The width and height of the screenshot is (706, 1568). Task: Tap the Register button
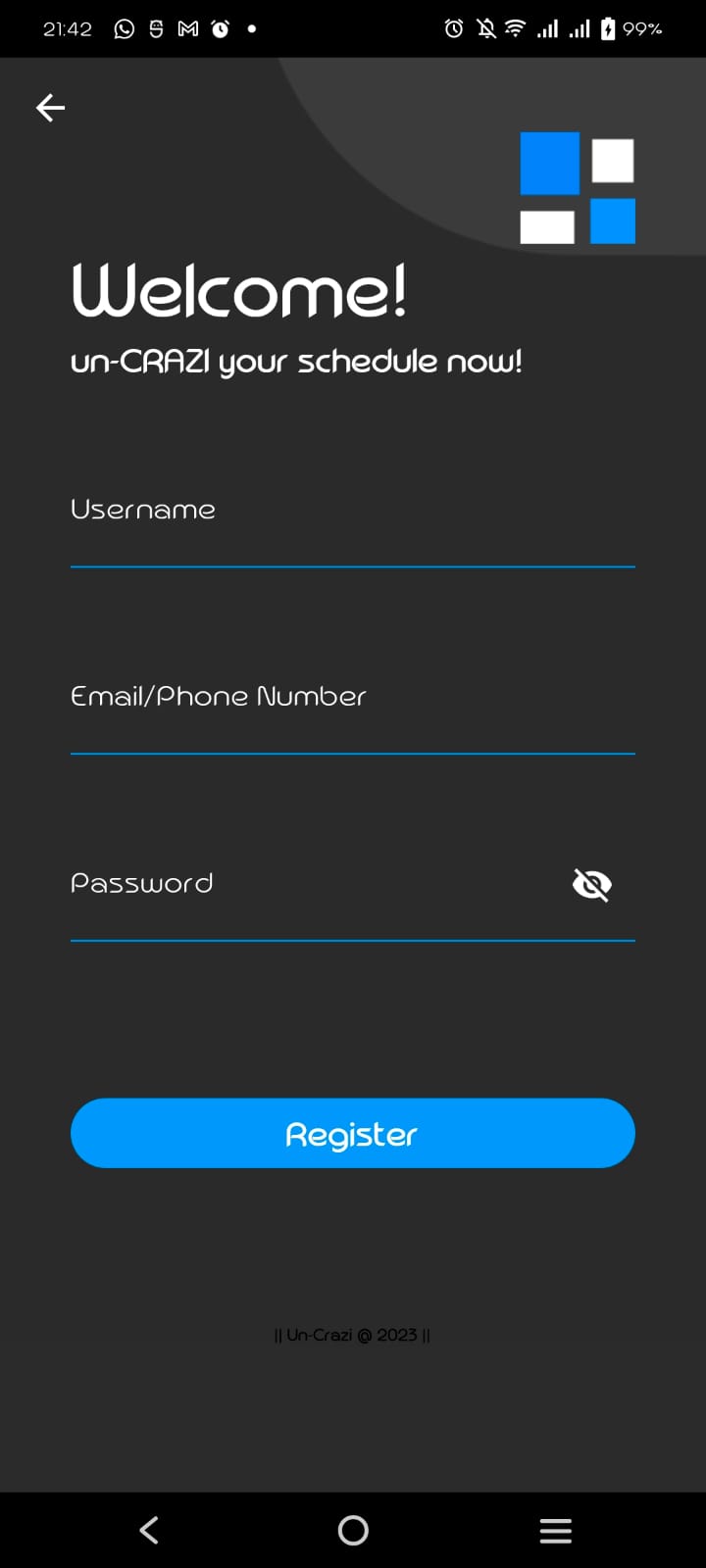[x=353, y=1133]
